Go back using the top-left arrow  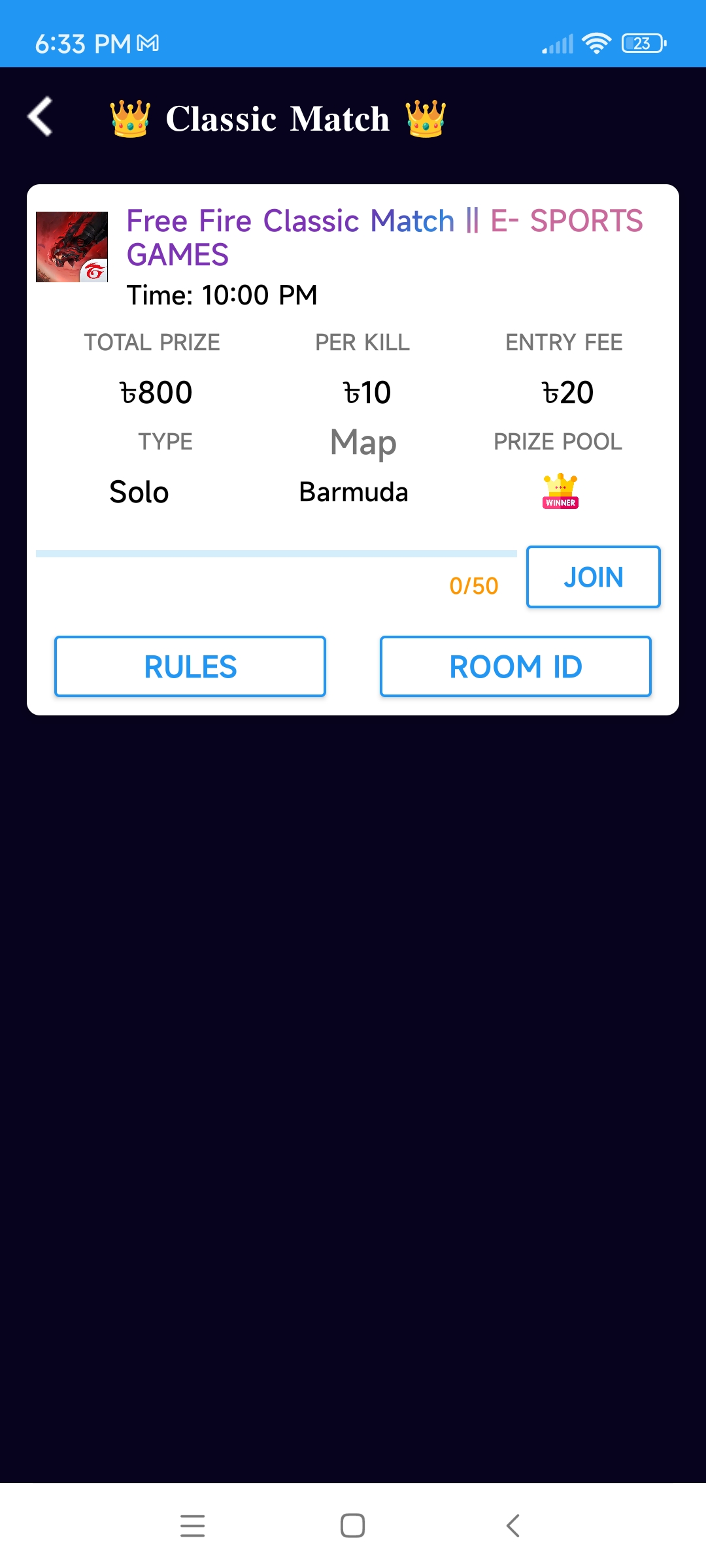(40, 117)
